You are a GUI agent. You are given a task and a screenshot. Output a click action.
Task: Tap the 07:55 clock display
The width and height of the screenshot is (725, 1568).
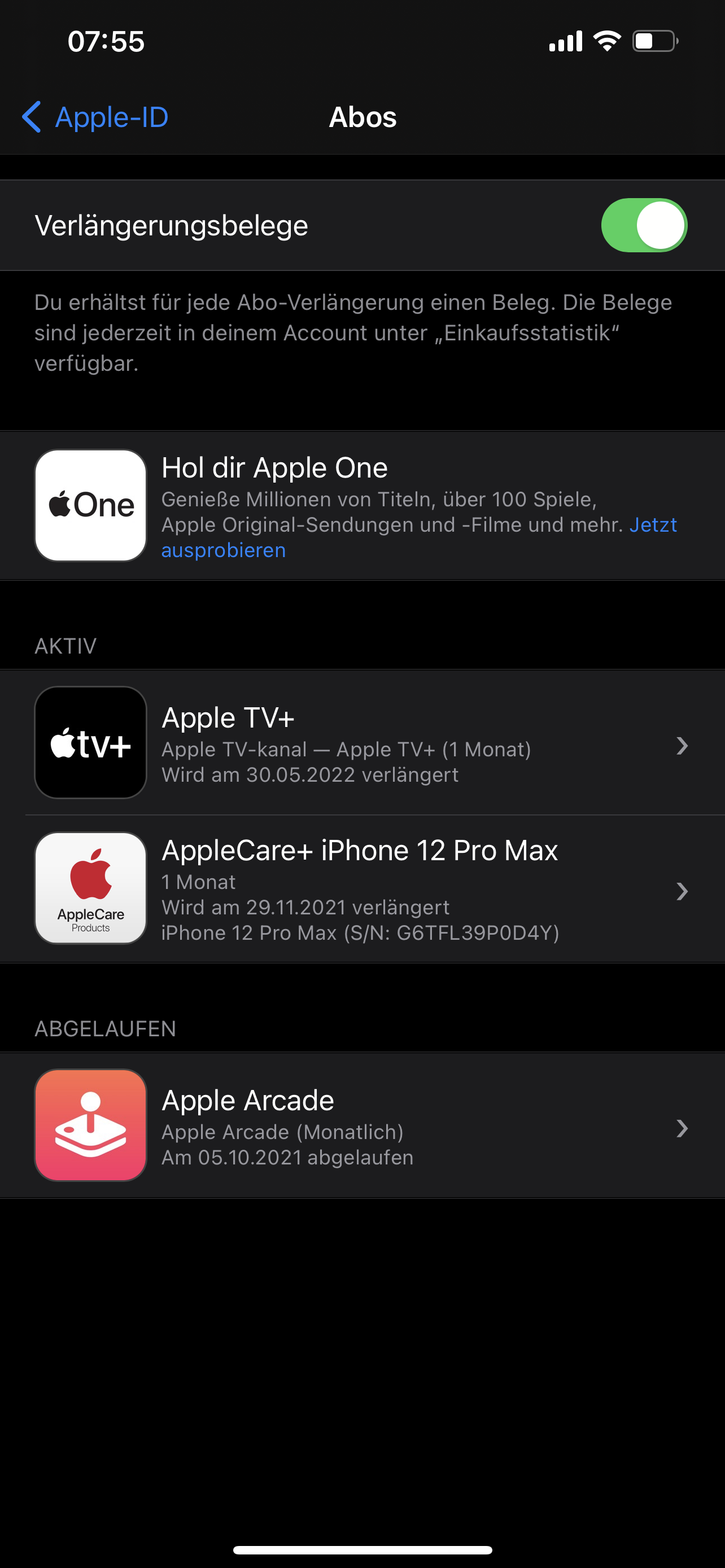106,40
